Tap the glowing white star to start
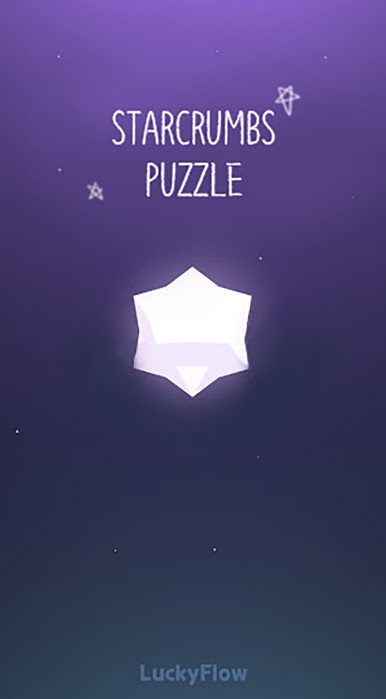The image size is (386, 699). (x=193, y=332)
